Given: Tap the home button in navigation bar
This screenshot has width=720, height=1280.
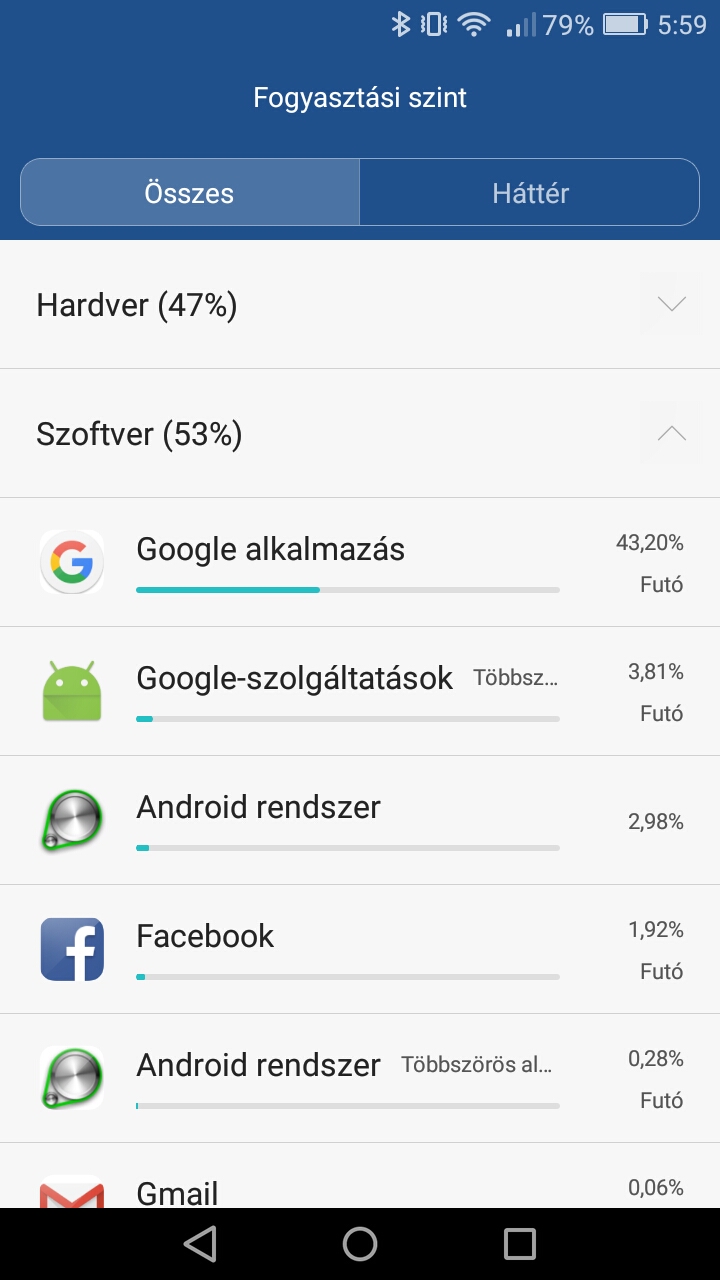Looking at the screenshot, I should [360, 1244].
